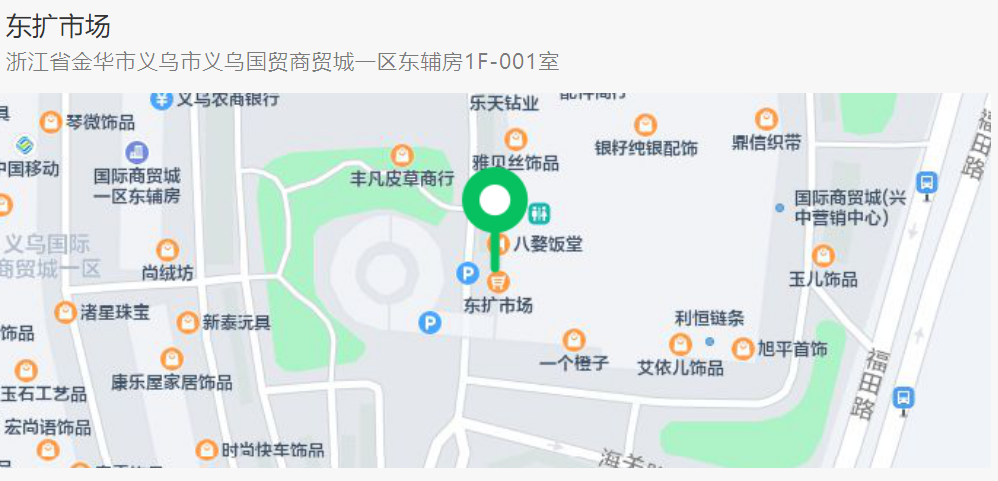
Task: Open the 一个橙子 marker on the map
Action: pos(573,340)
